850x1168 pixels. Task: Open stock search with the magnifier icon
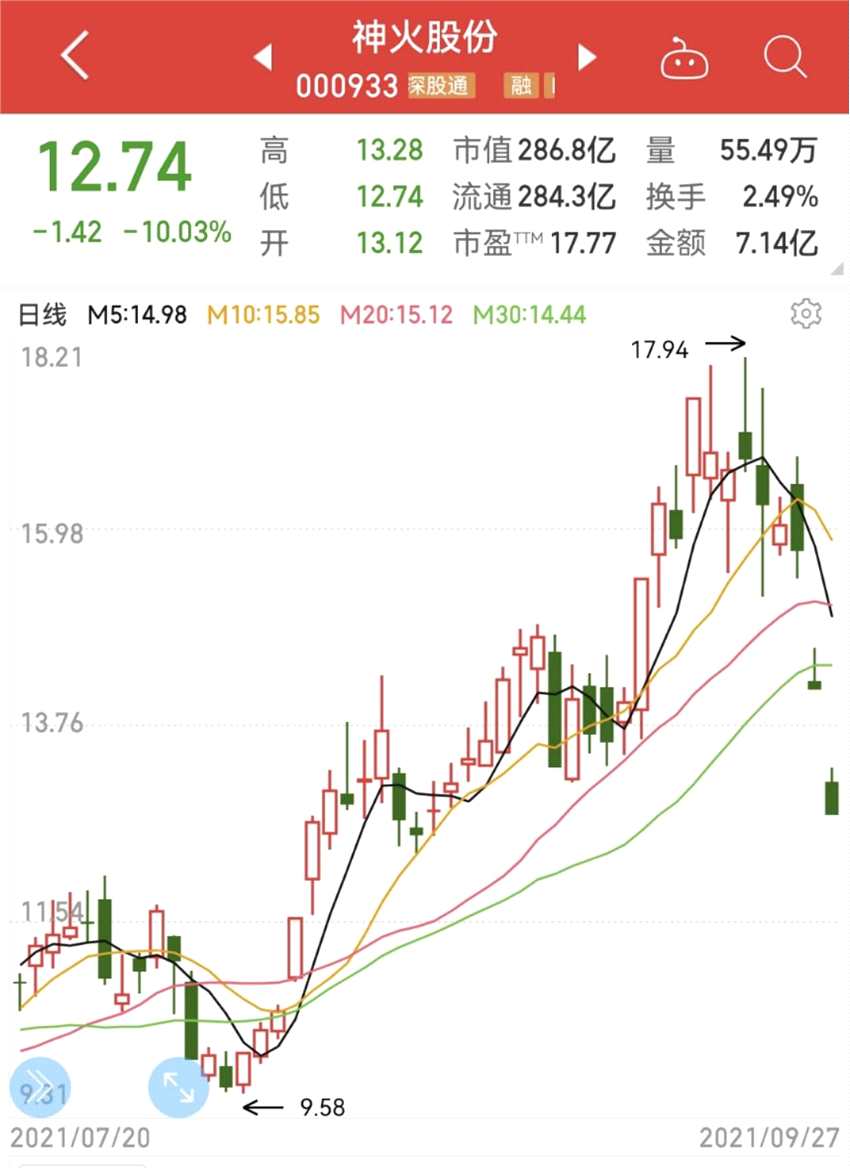(786, 57)
